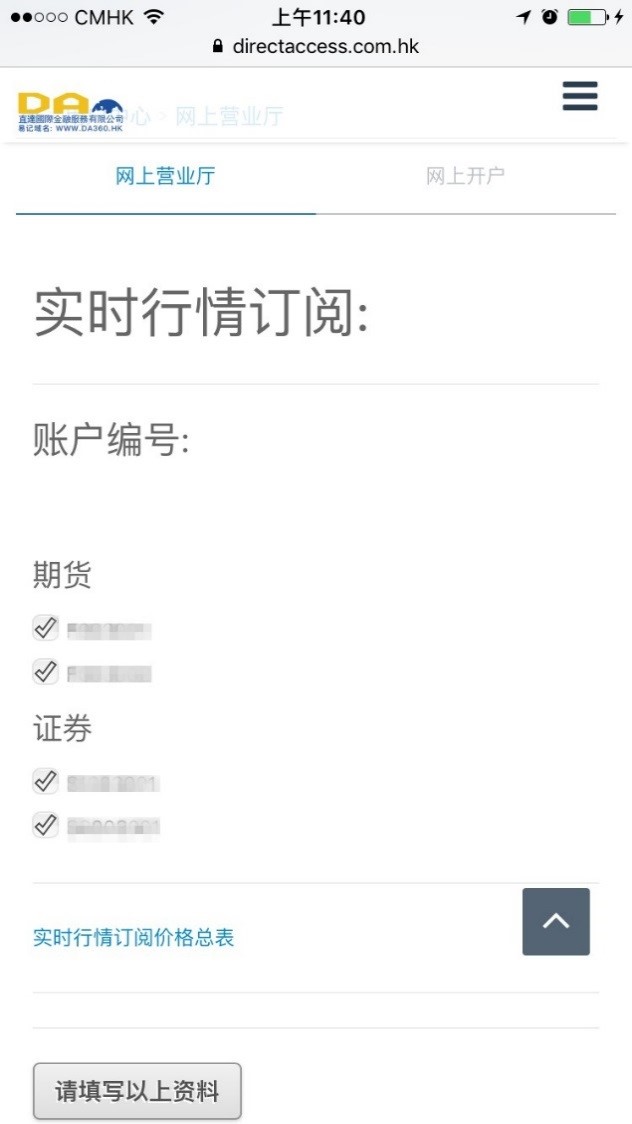Tap the directaccess.com.hk address bar
This screenshot has height=1124, width=632.
[x=316, y=47]
